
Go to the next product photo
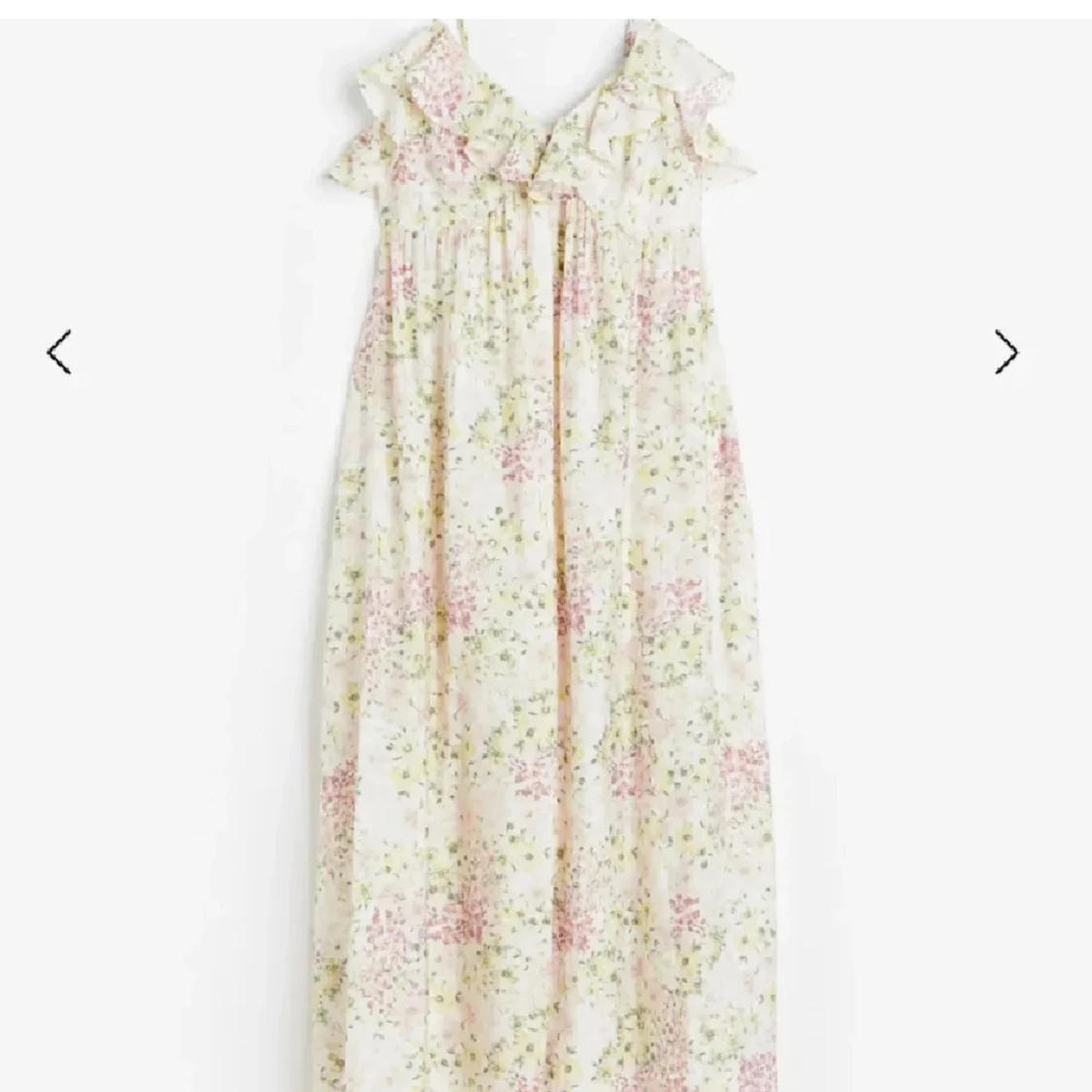point(1007,351)
